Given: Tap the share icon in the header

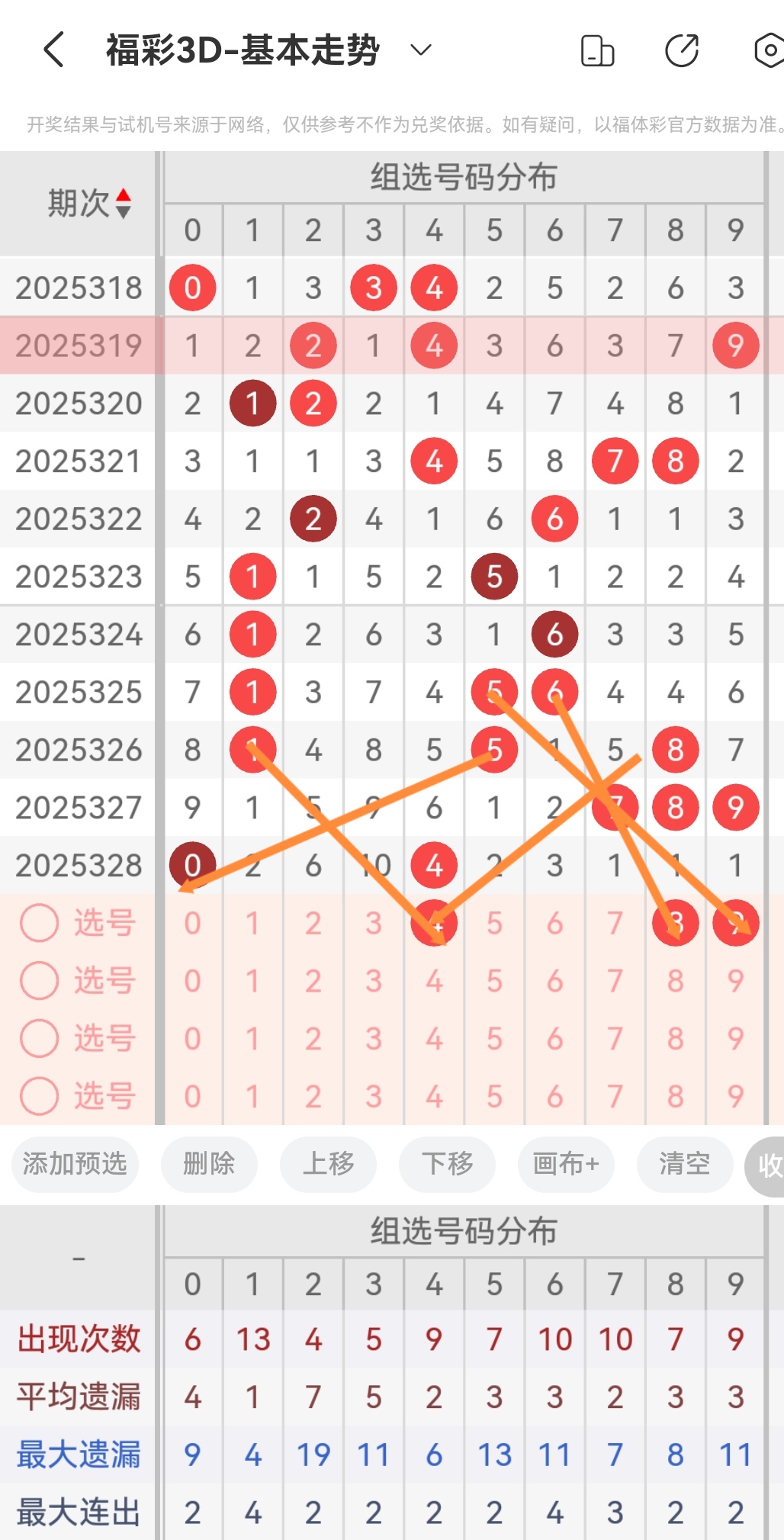Looking at the screenshot, I should [x=681, y=49].
